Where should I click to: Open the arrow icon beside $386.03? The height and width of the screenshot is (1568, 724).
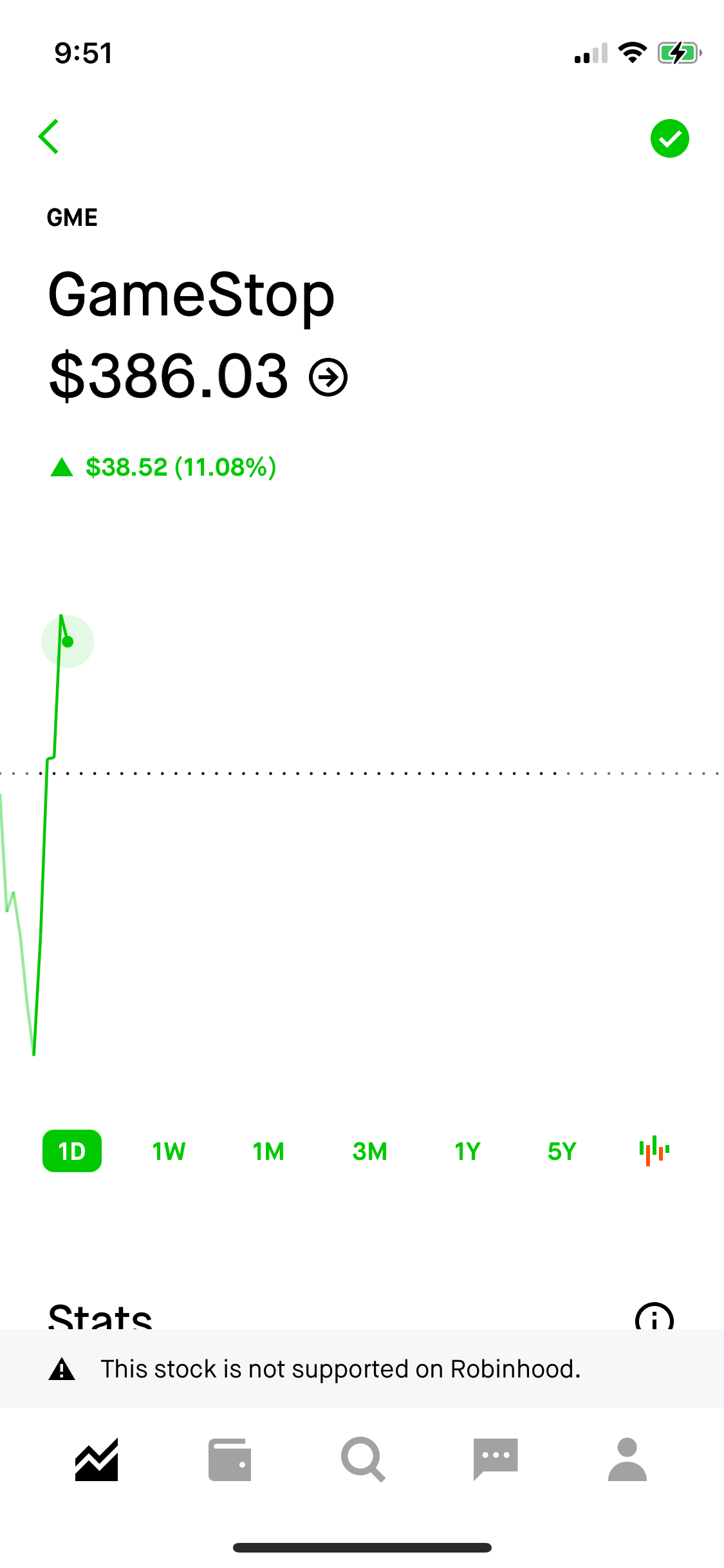[328, 377]
